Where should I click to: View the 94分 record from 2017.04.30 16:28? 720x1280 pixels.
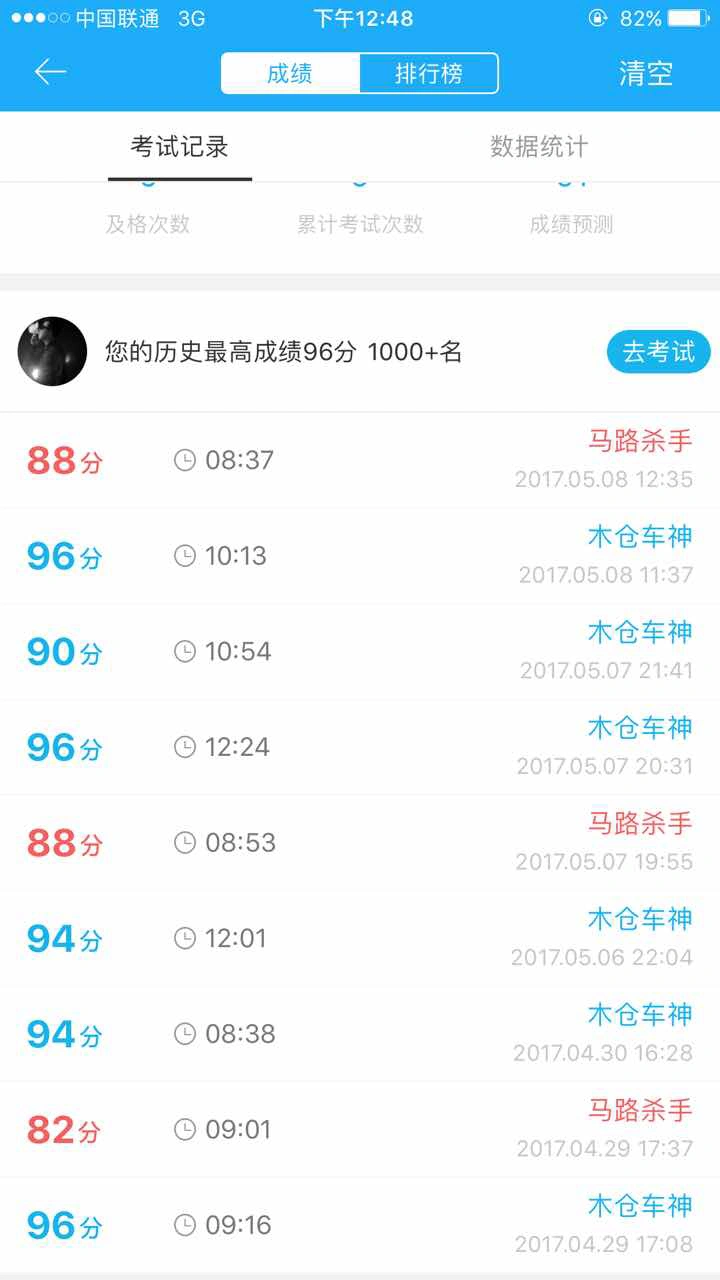coord(360,1034)
